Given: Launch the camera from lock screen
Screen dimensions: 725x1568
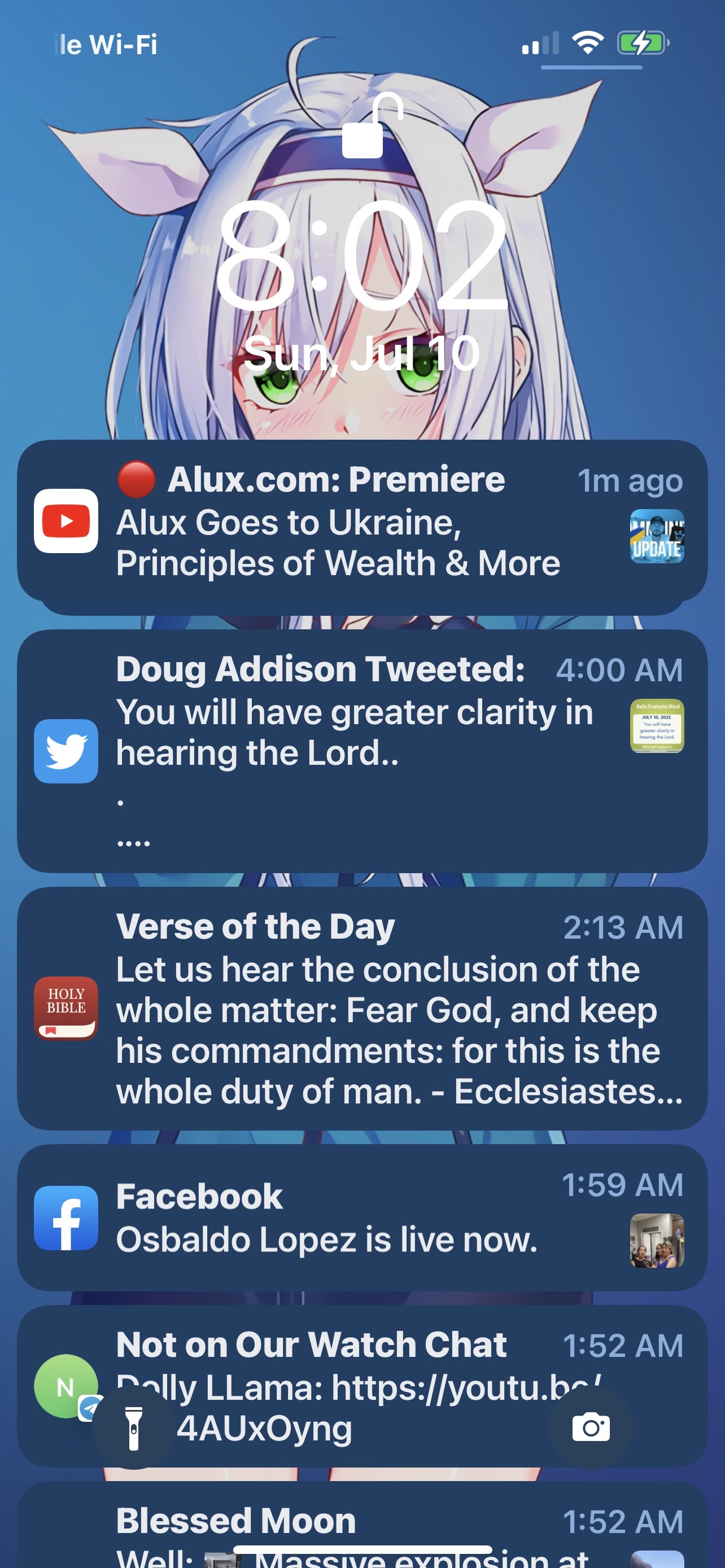Looking at the screenshot, I should [591, 1428].
